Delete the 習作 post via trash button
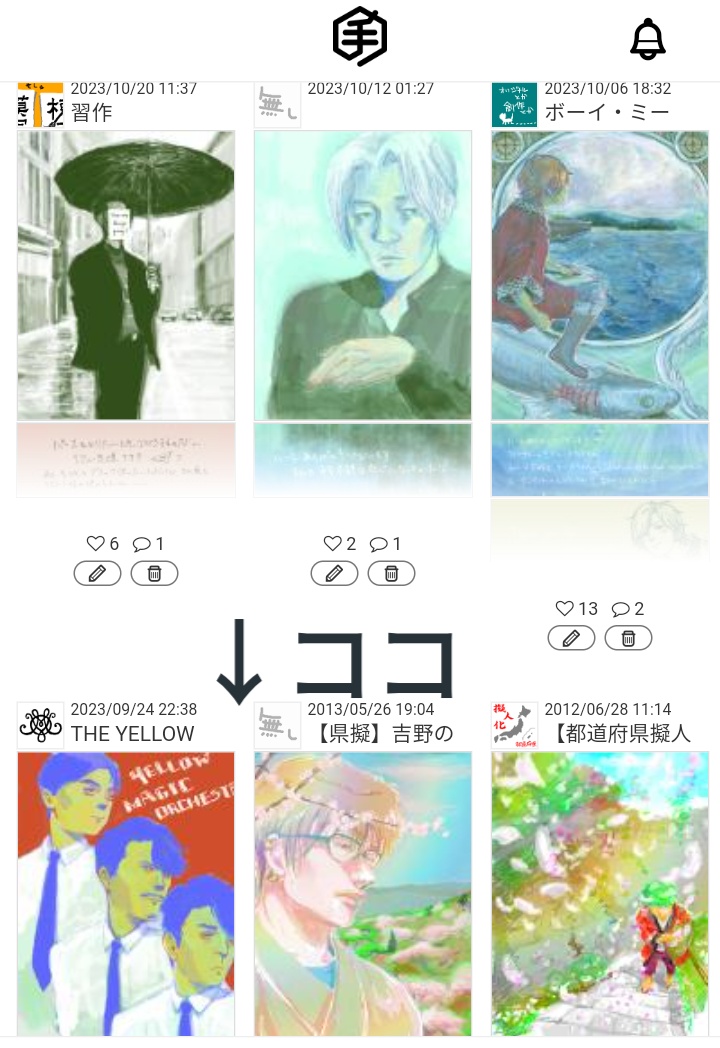720x1048 pixels. [x=154, y=573]
